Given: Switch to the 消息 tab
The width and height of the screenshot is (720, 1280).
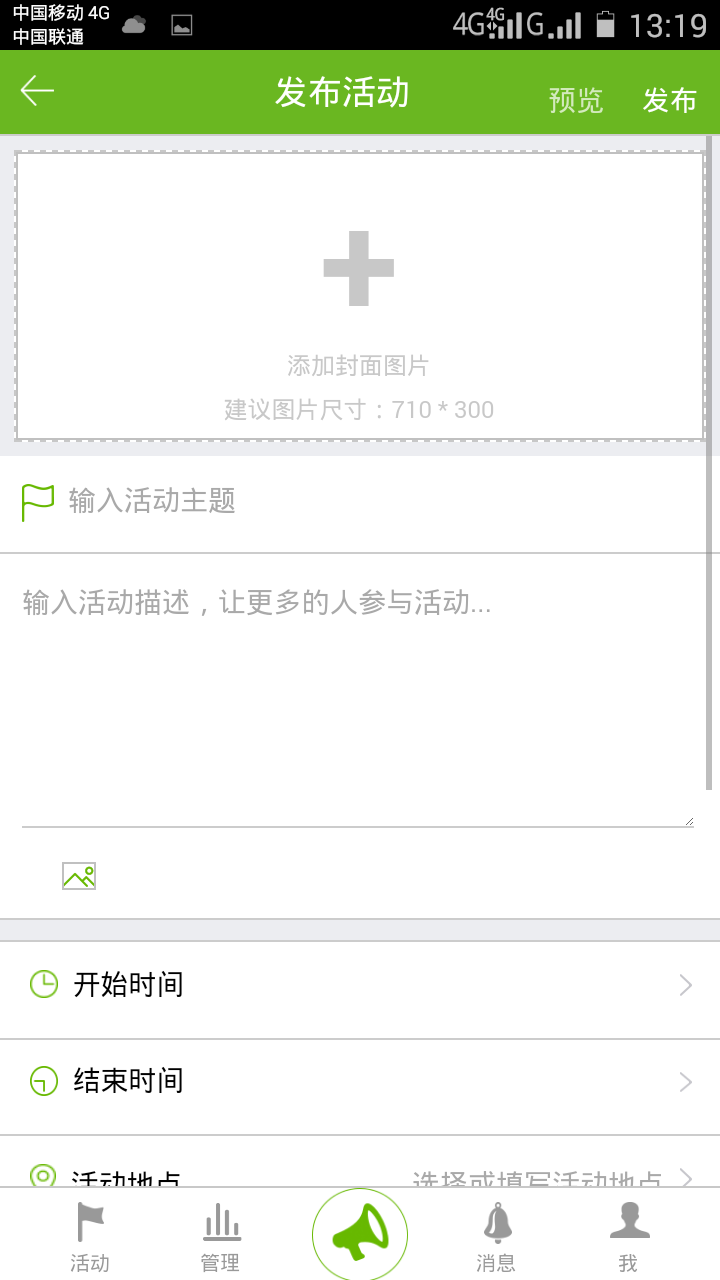Looking at the screenshot, I should [x=497, y=1237].
